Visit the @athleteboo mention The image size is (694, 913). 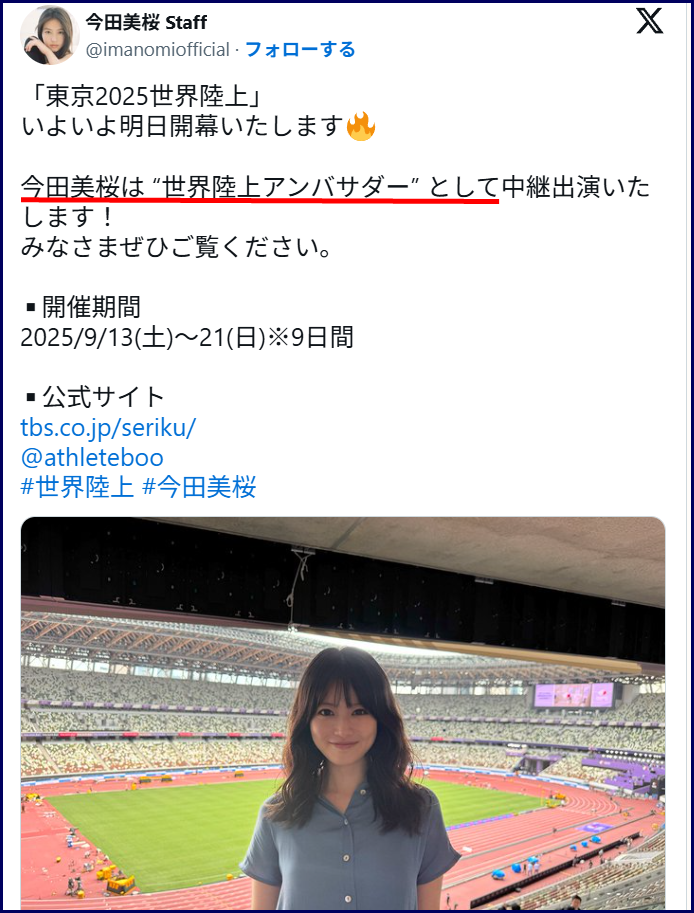pyautogui.click(x=92, y=457)
